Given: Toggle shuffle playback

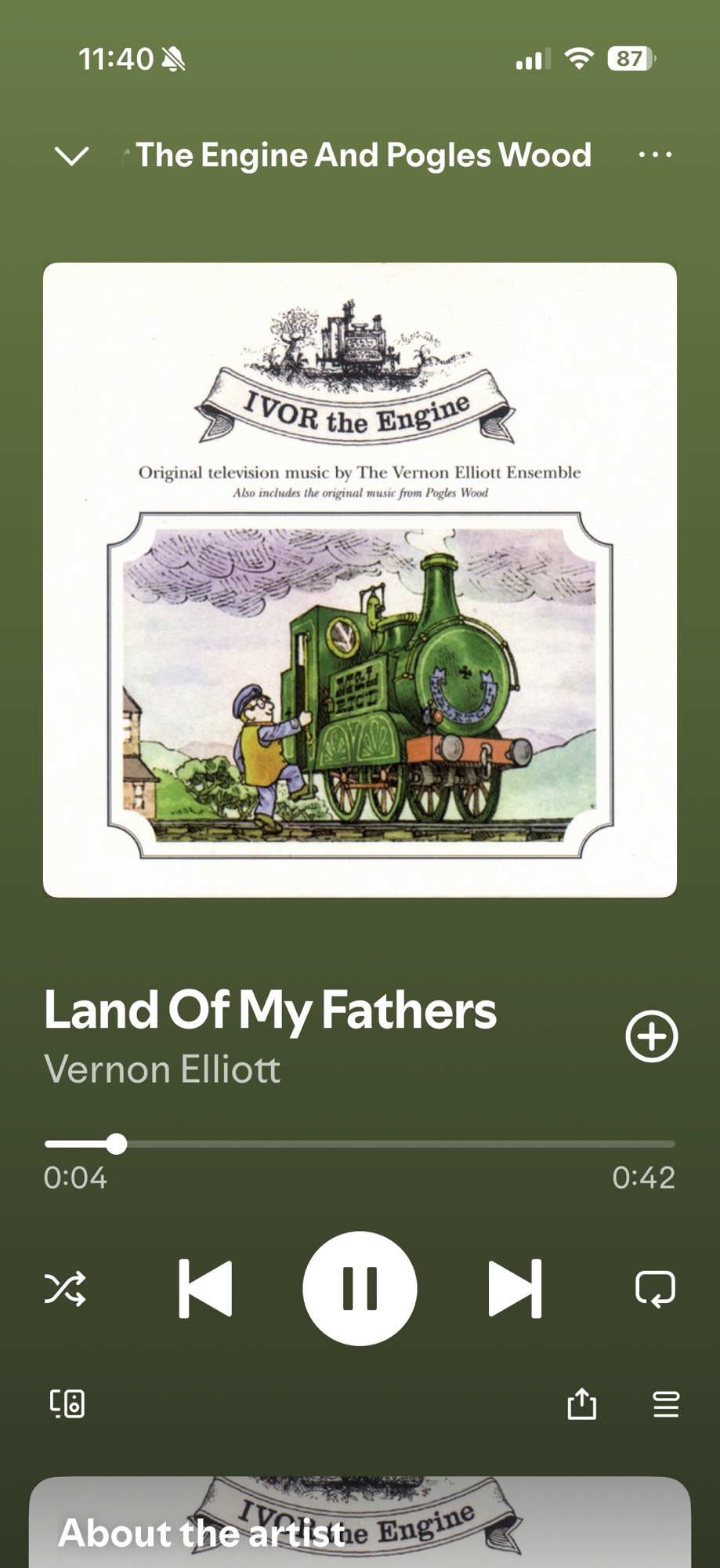Looking at the screenshot, I should click(x=65, y=1289).
